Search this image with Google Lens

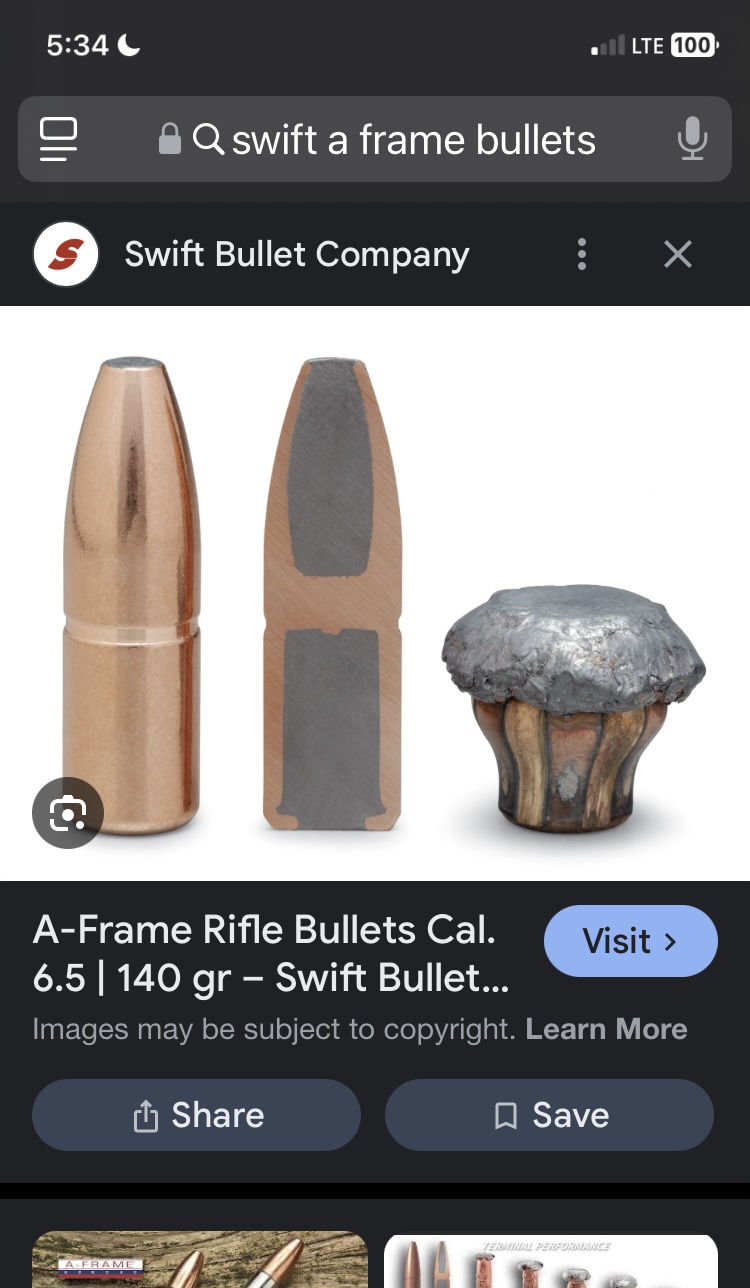pos(68,813)
